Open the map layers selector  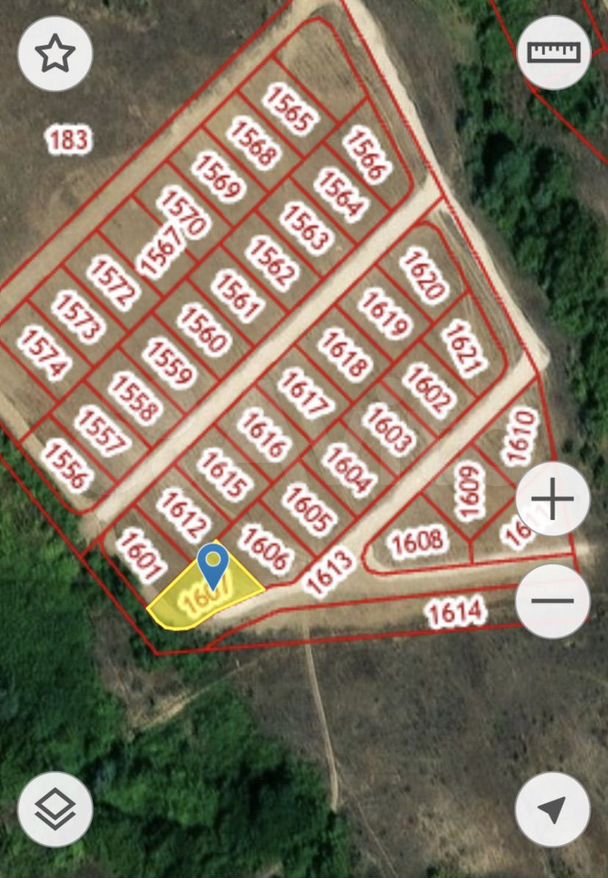55,809
